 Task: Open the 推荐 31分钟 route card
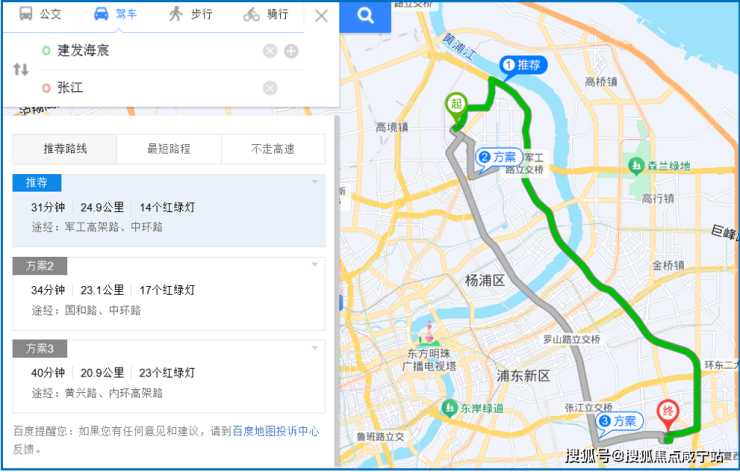(168, 215)
